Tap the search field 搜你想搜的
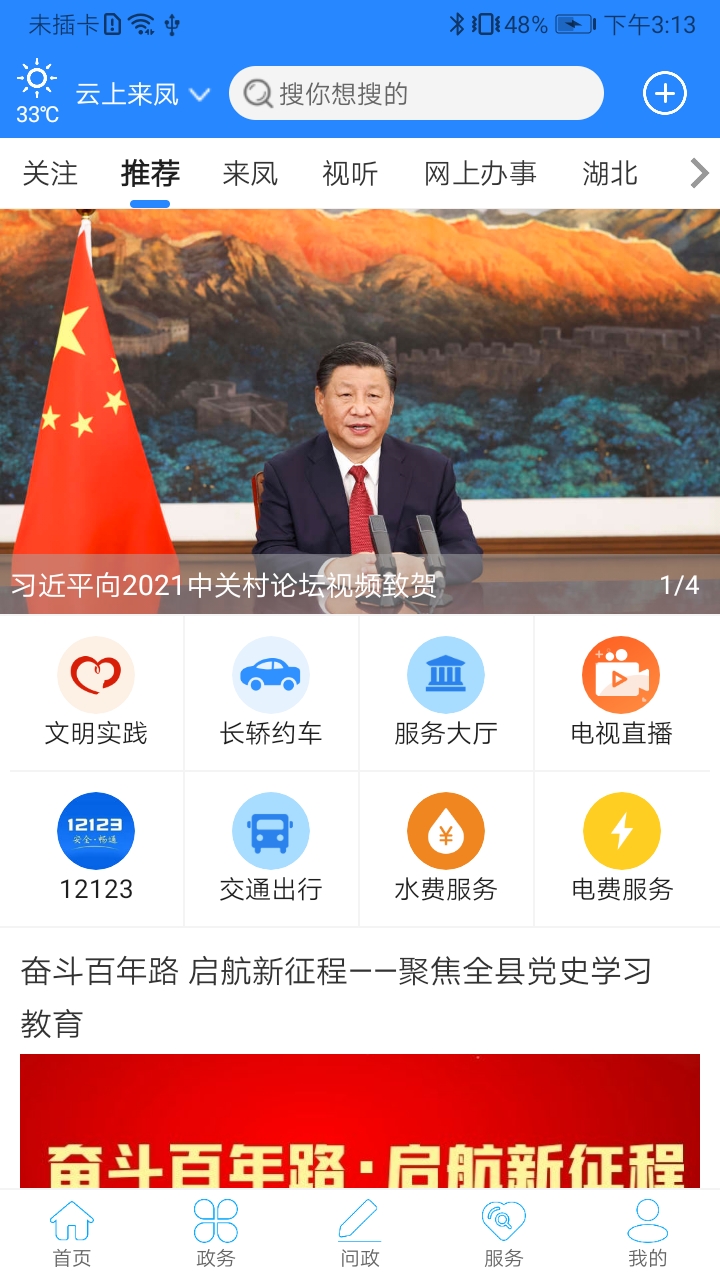This screenshot has width=720, height=1280. click(x=415, y=92)
